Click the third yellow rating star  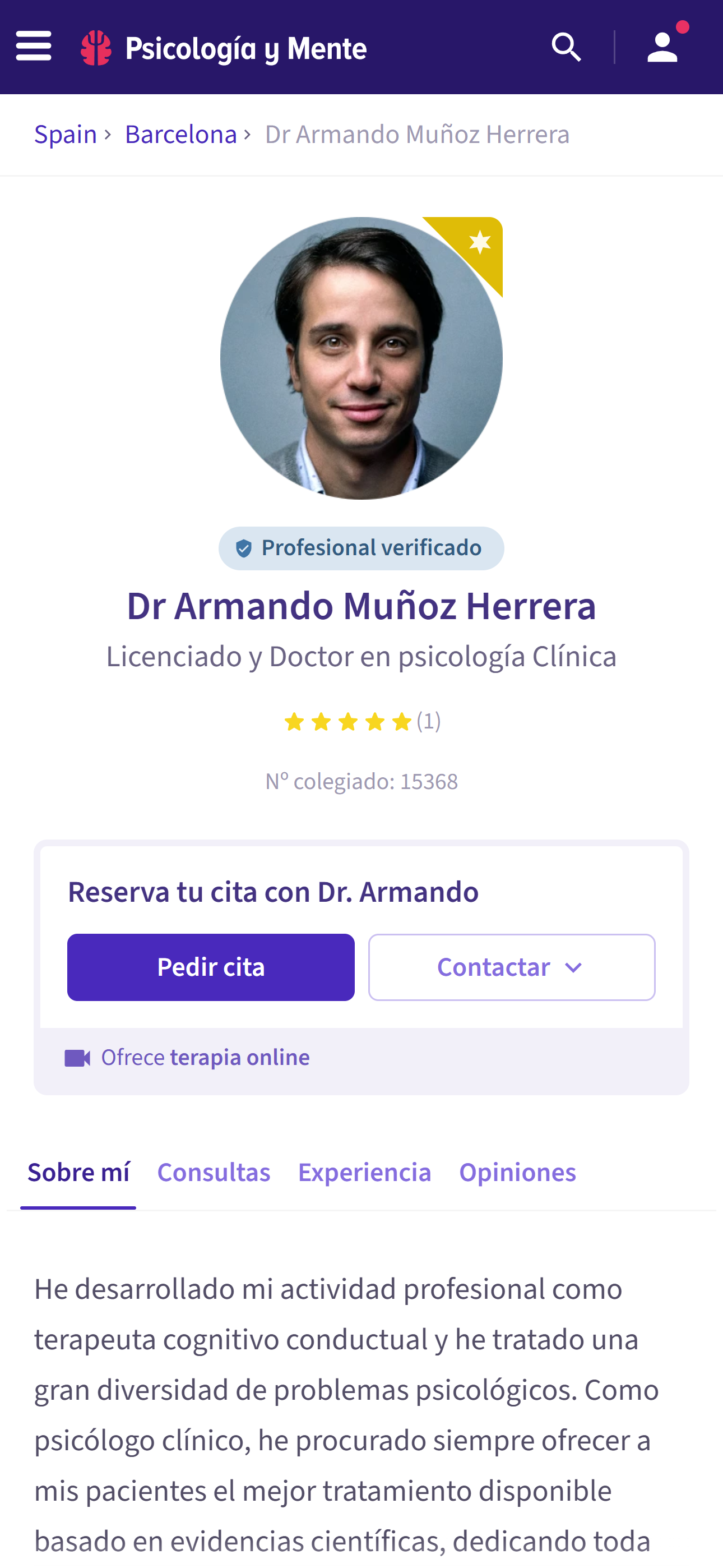tap(347, 721)
